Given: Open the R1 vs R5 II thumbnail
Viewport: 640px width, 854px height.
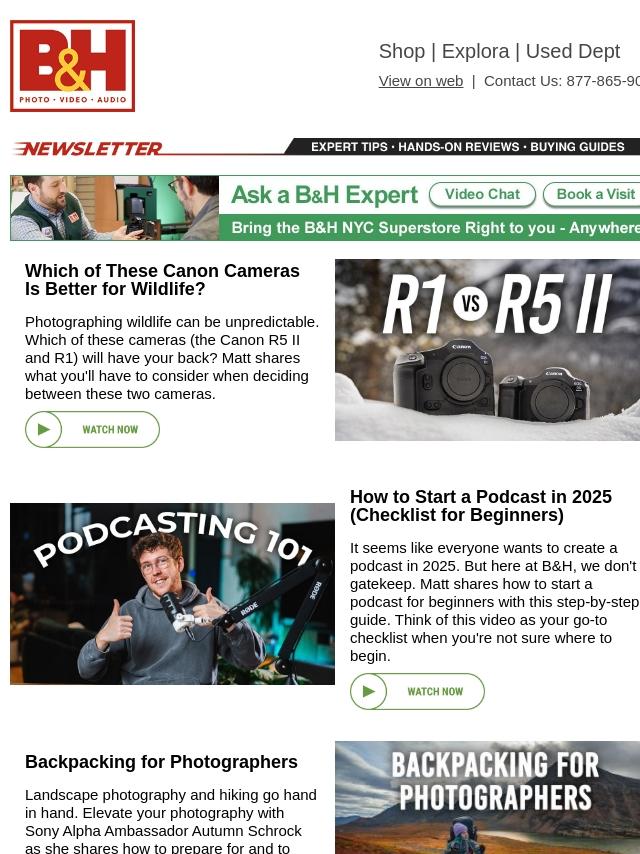Looking at the screenshot, I should point(487,350).
